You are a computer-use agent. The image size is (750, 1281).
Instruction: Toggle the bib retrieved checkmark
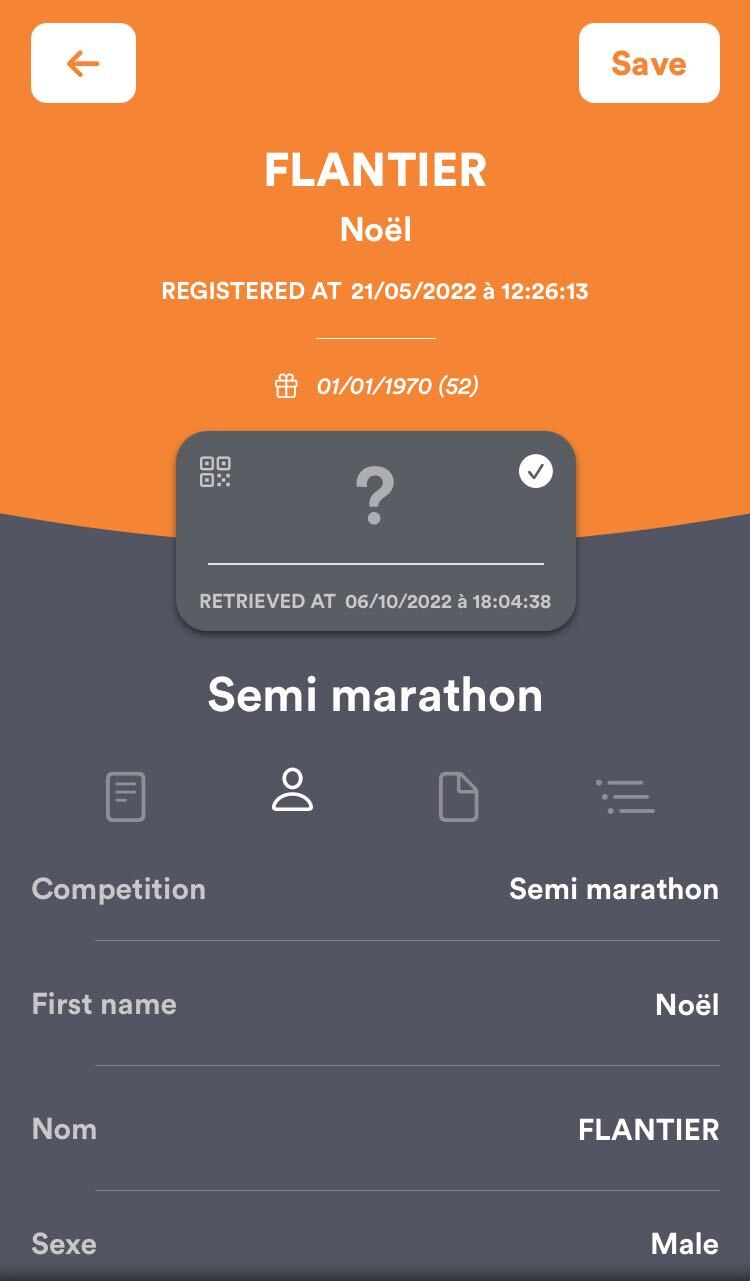click(536, 471)
